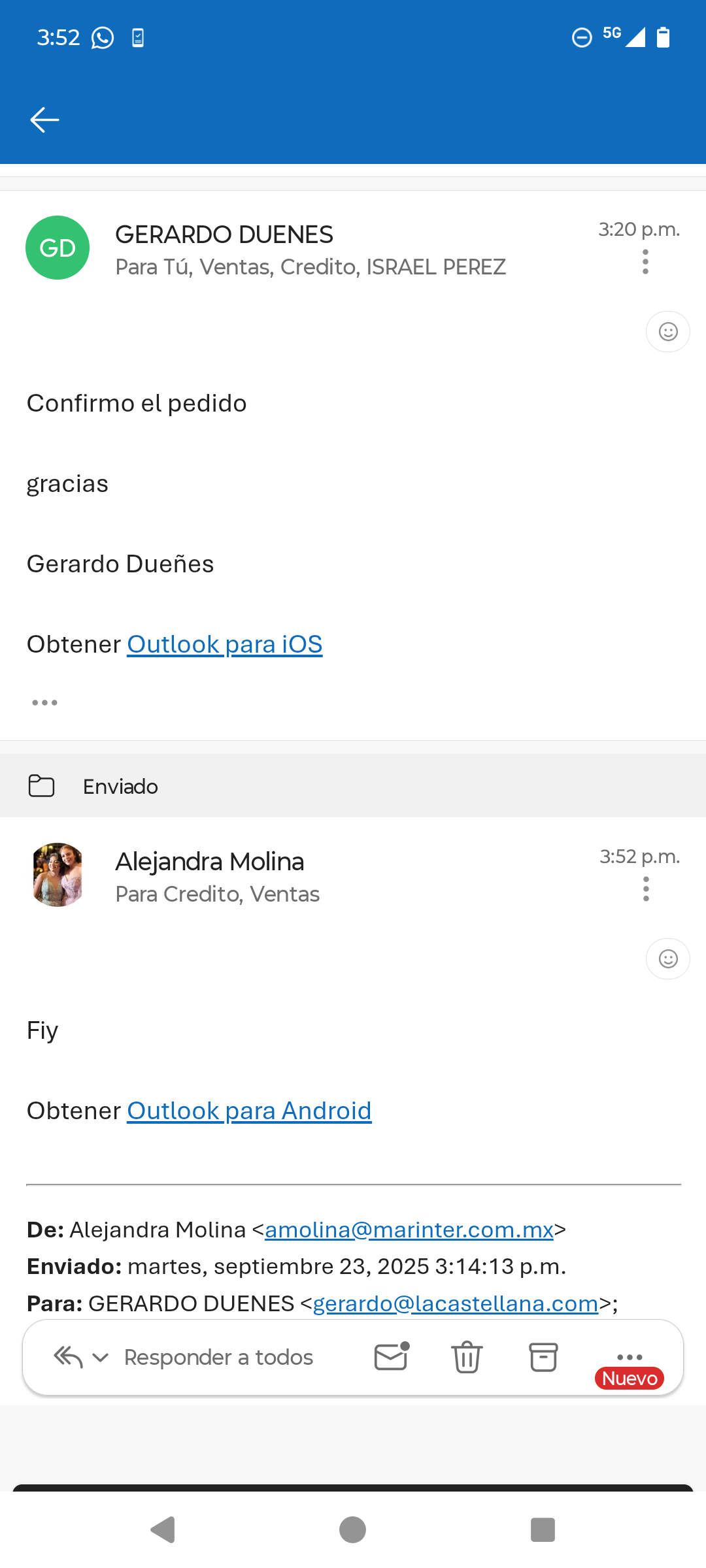Add reaction to Gerardo Duenes's message
Image resolution: width=706 pixels, height=1568 pixels.
(667, 332)
